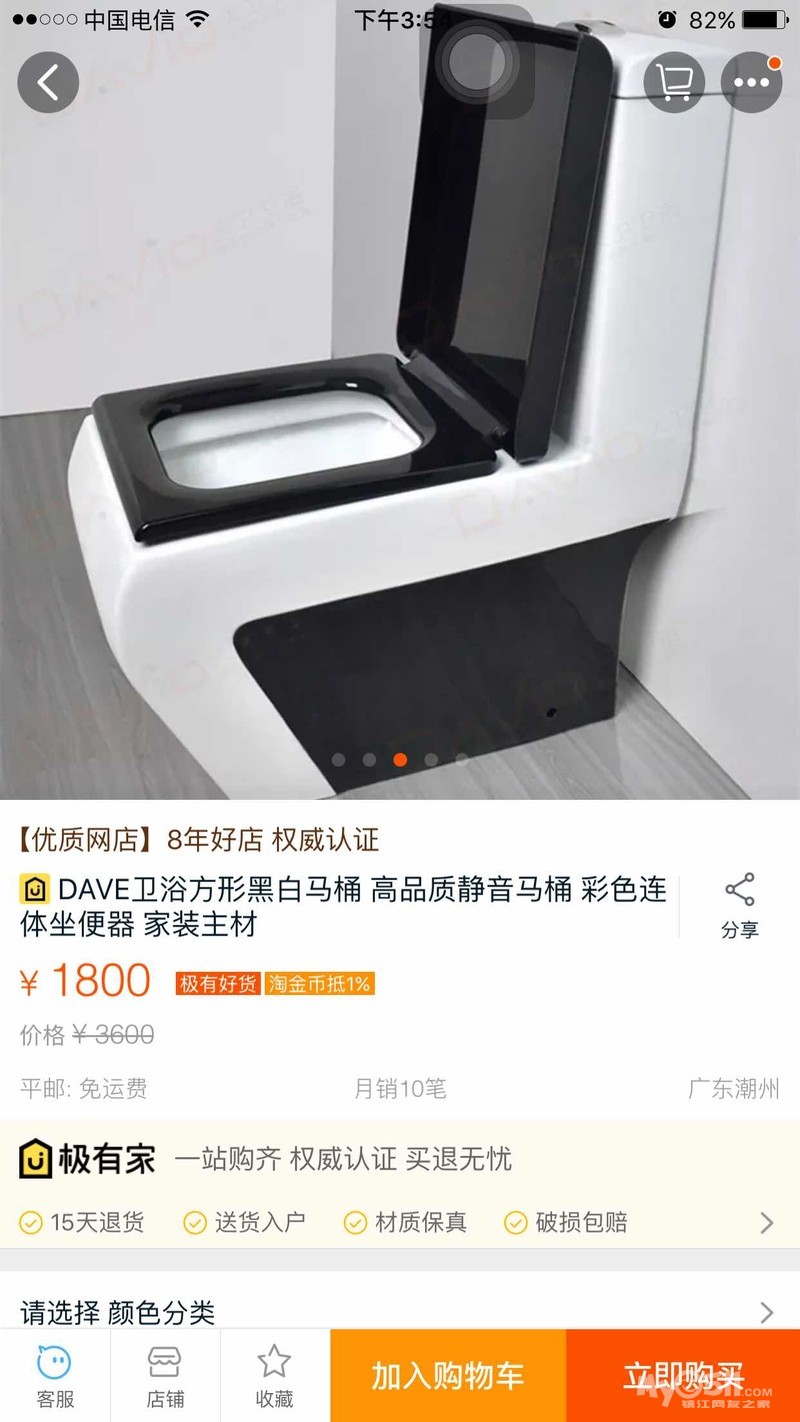800x1422 pixels.
Task: Go back using the top-left arrow
Action: click(x=48, y=82)
